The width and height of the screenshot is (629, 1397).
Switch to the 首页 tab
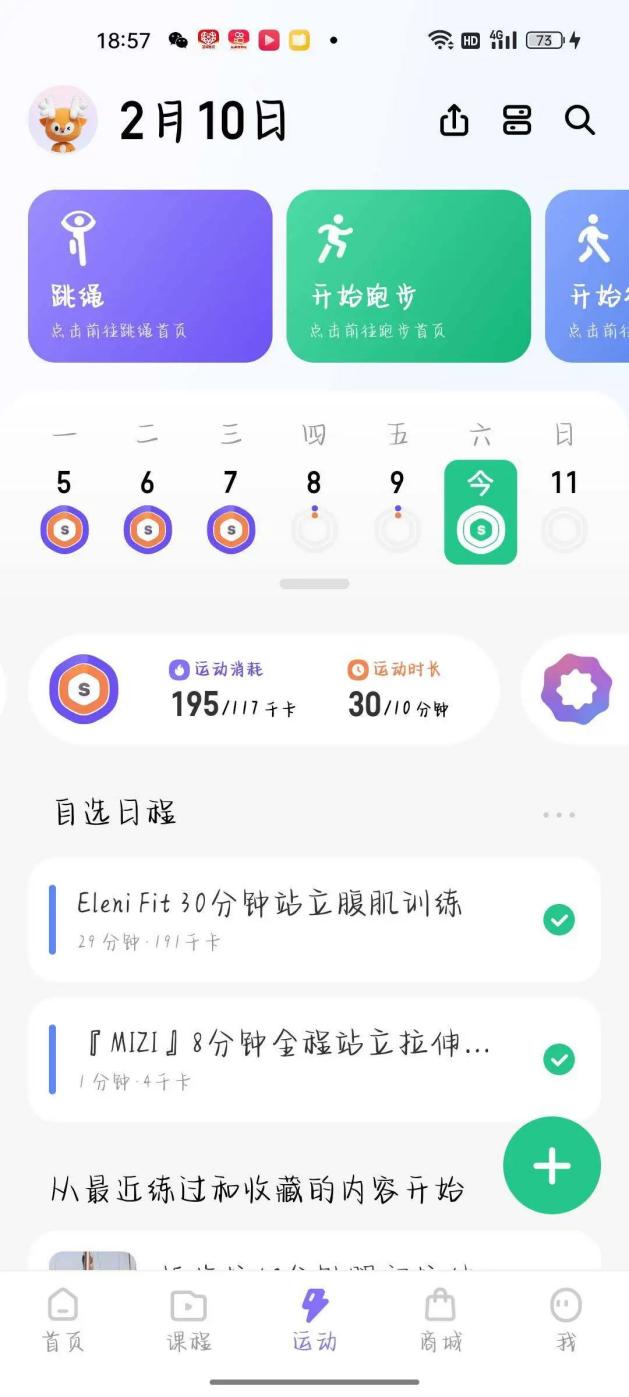click(63, 1320)
